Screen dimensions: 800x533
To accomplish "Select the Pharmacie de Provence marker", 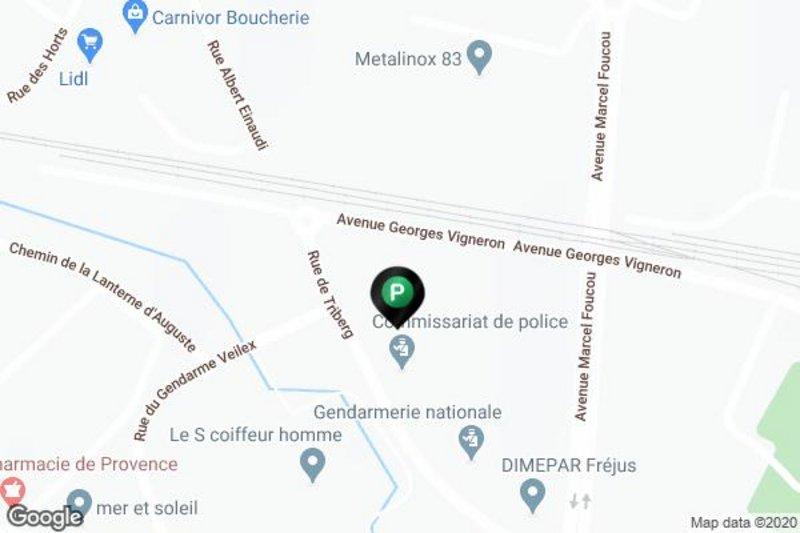I will (12, 490).
